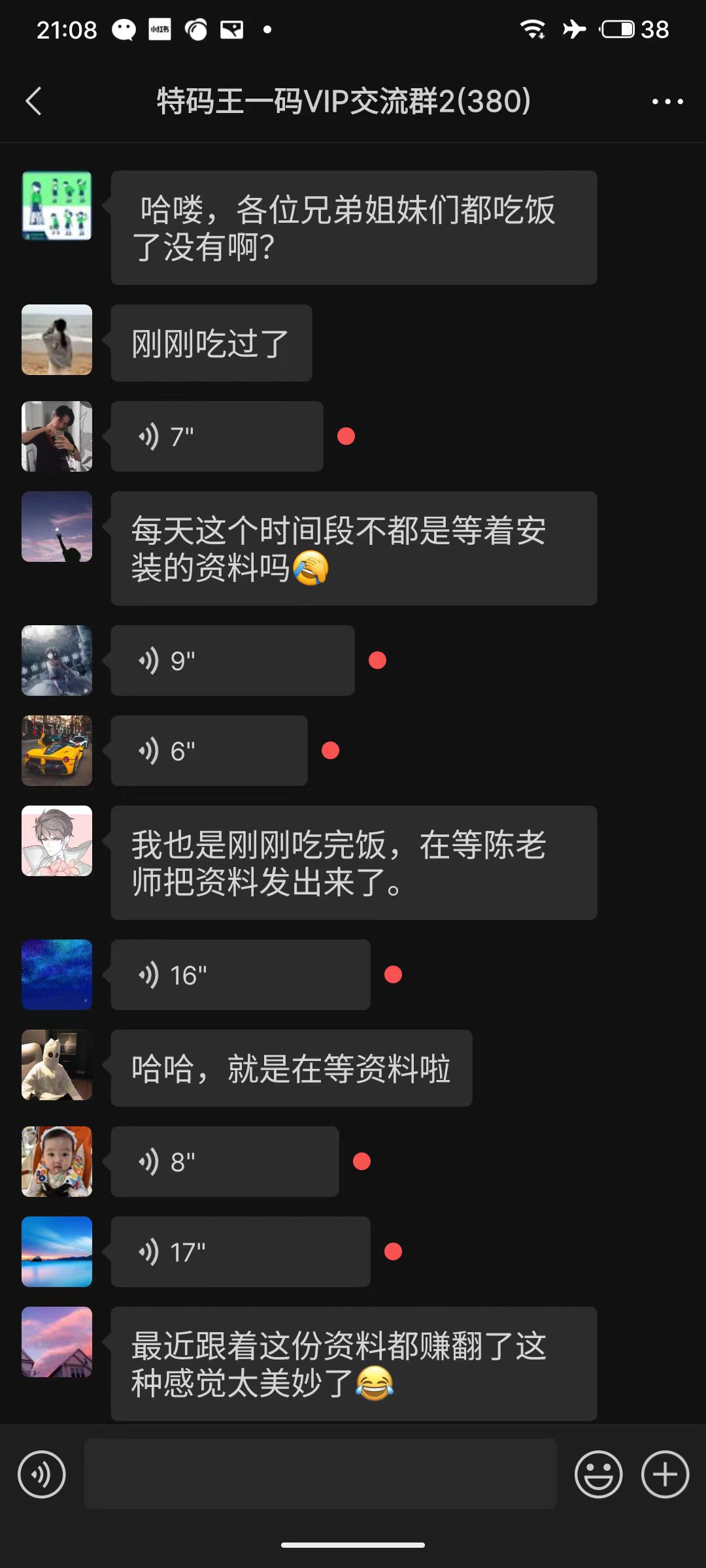Tap the avatar next to 哈喽 greeting message

coord(57,206)
